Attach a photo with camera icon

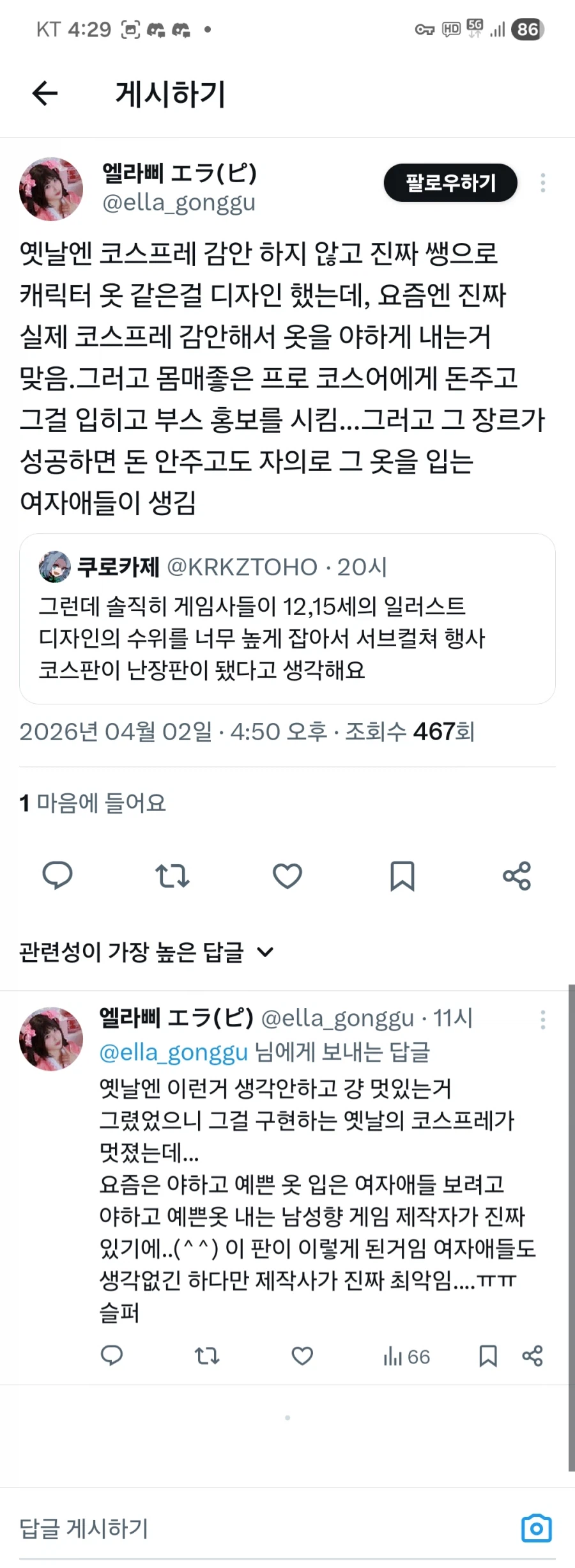click(536, 1528)
